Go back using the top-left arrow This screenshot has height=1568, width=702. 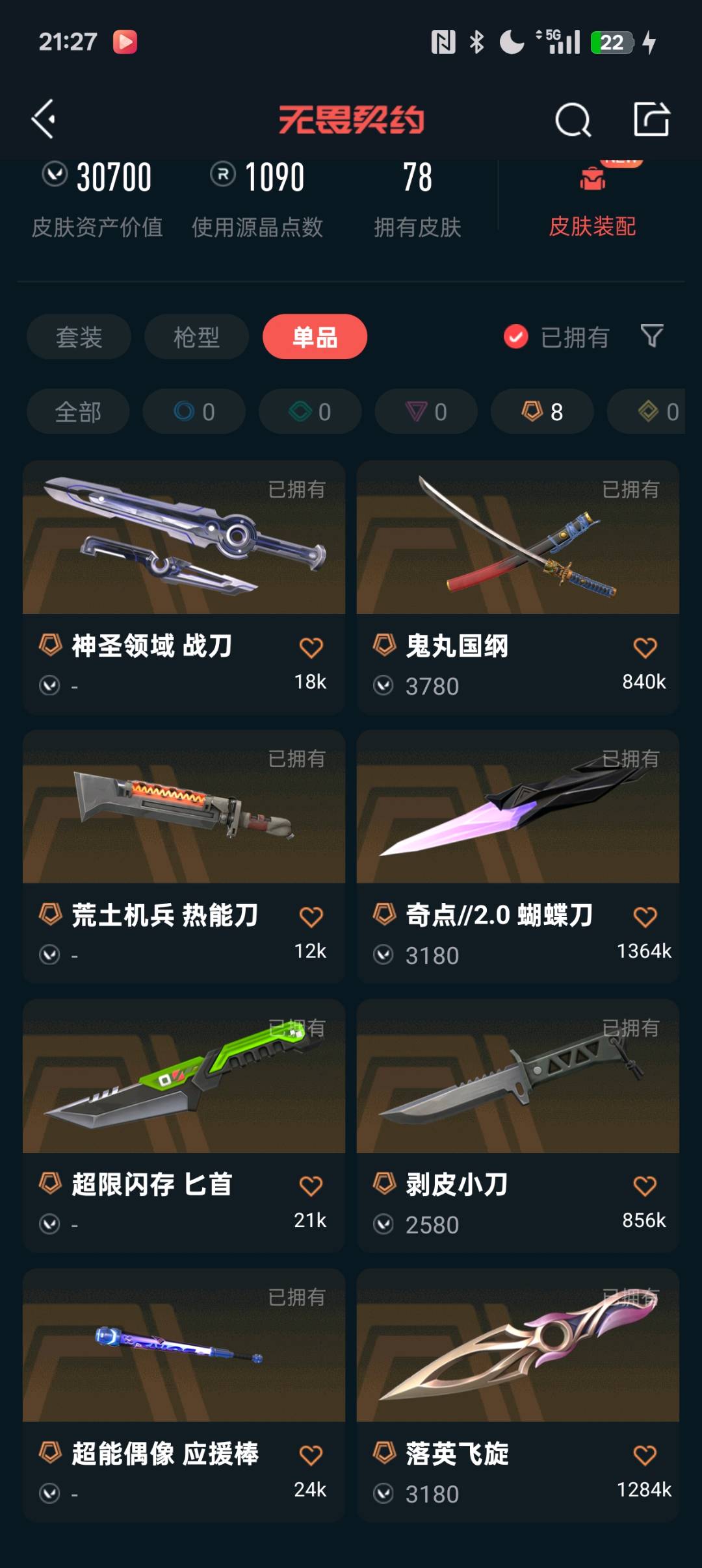click(44, 120)
